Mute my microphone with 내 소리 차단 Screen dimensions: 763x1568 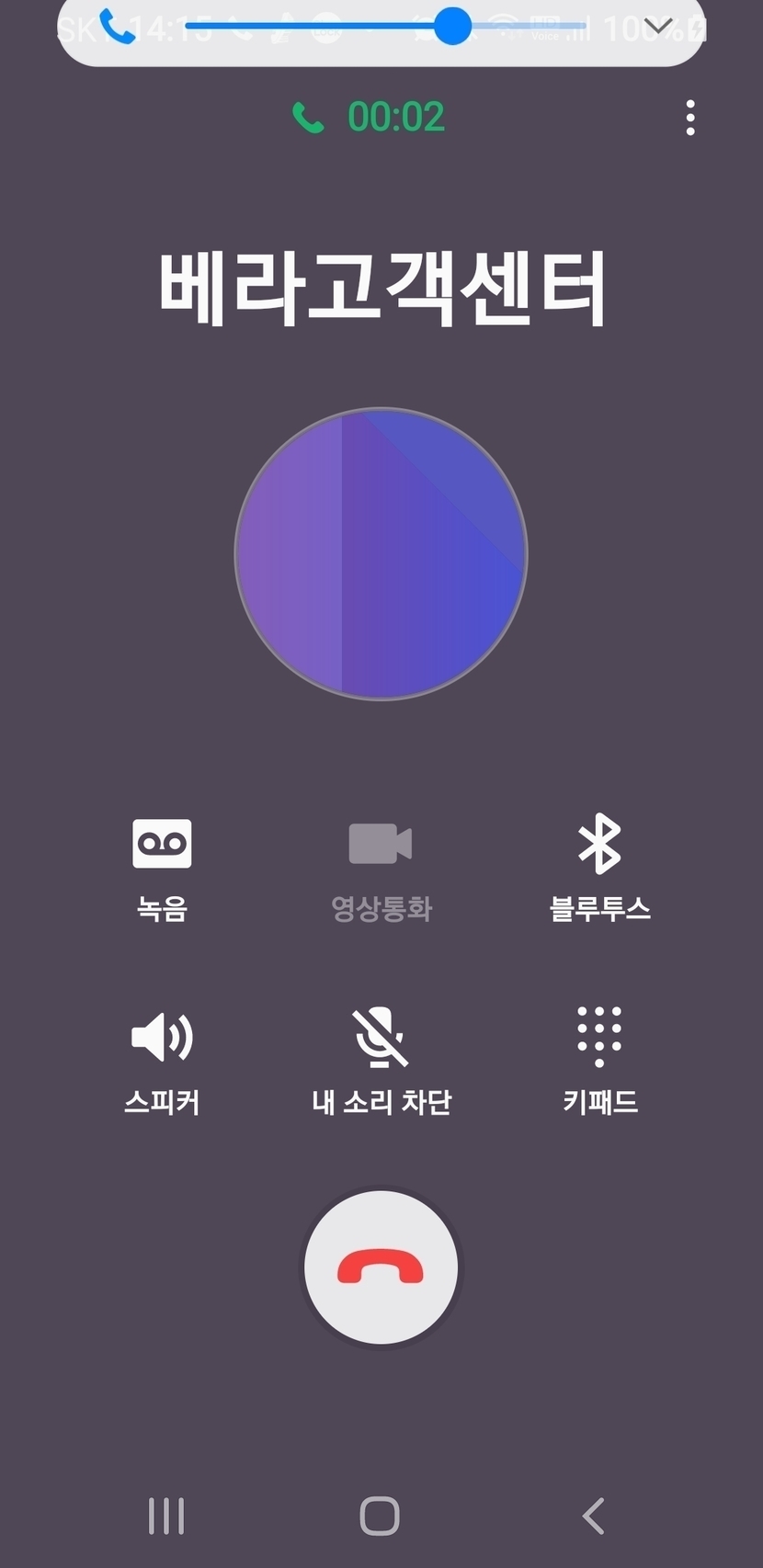click(x=381, y=1062)
